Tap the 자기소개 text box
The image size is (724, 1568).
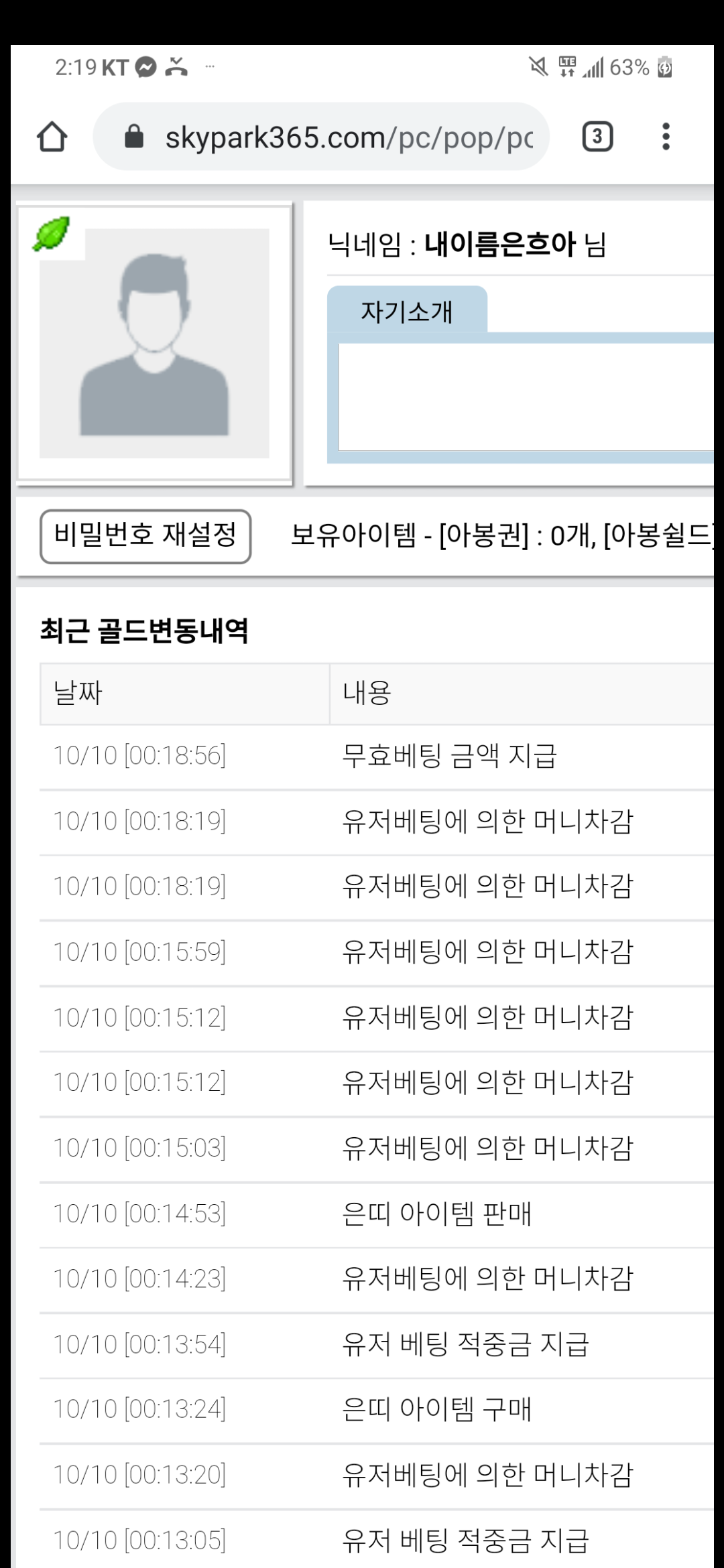526,397
